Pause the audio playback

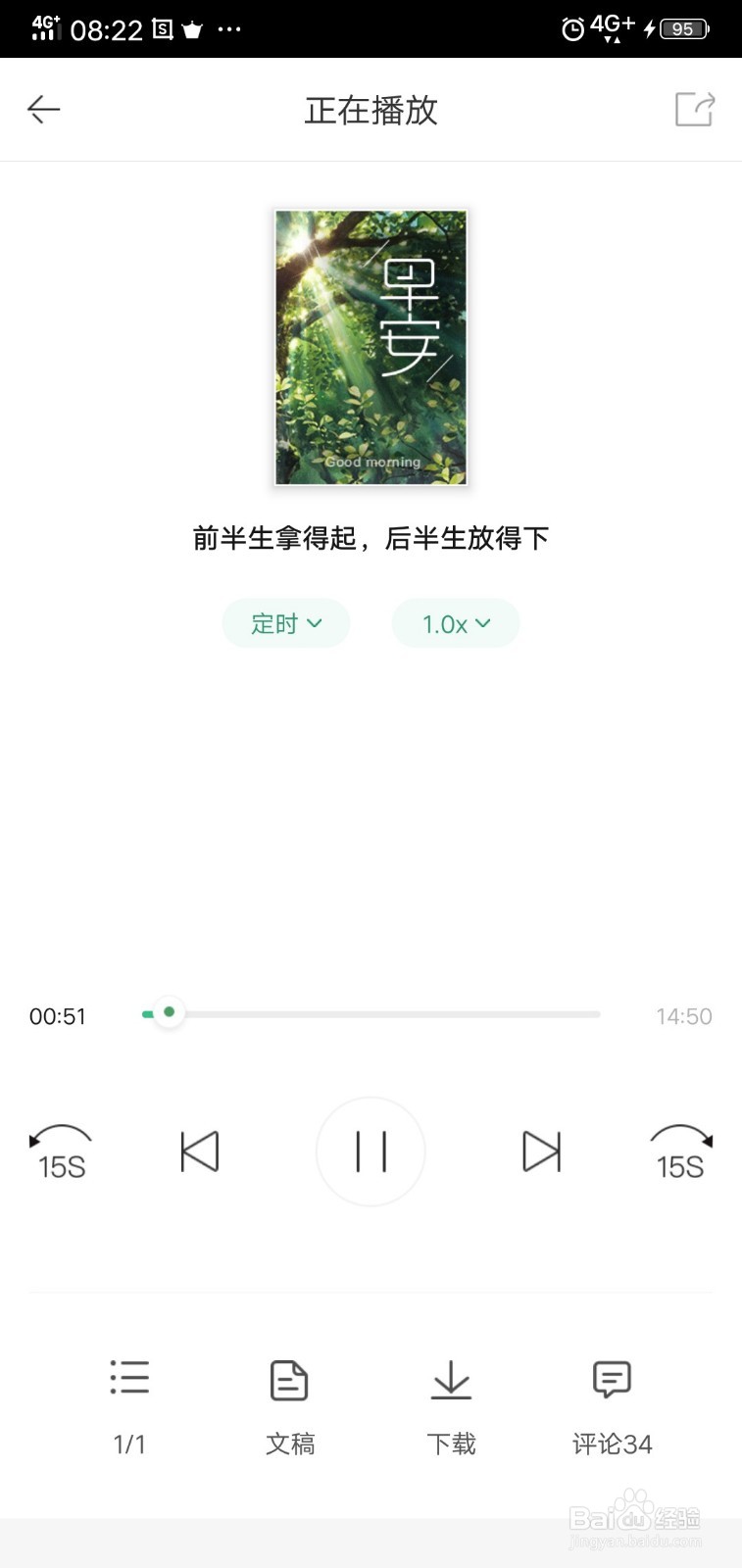371,1151
